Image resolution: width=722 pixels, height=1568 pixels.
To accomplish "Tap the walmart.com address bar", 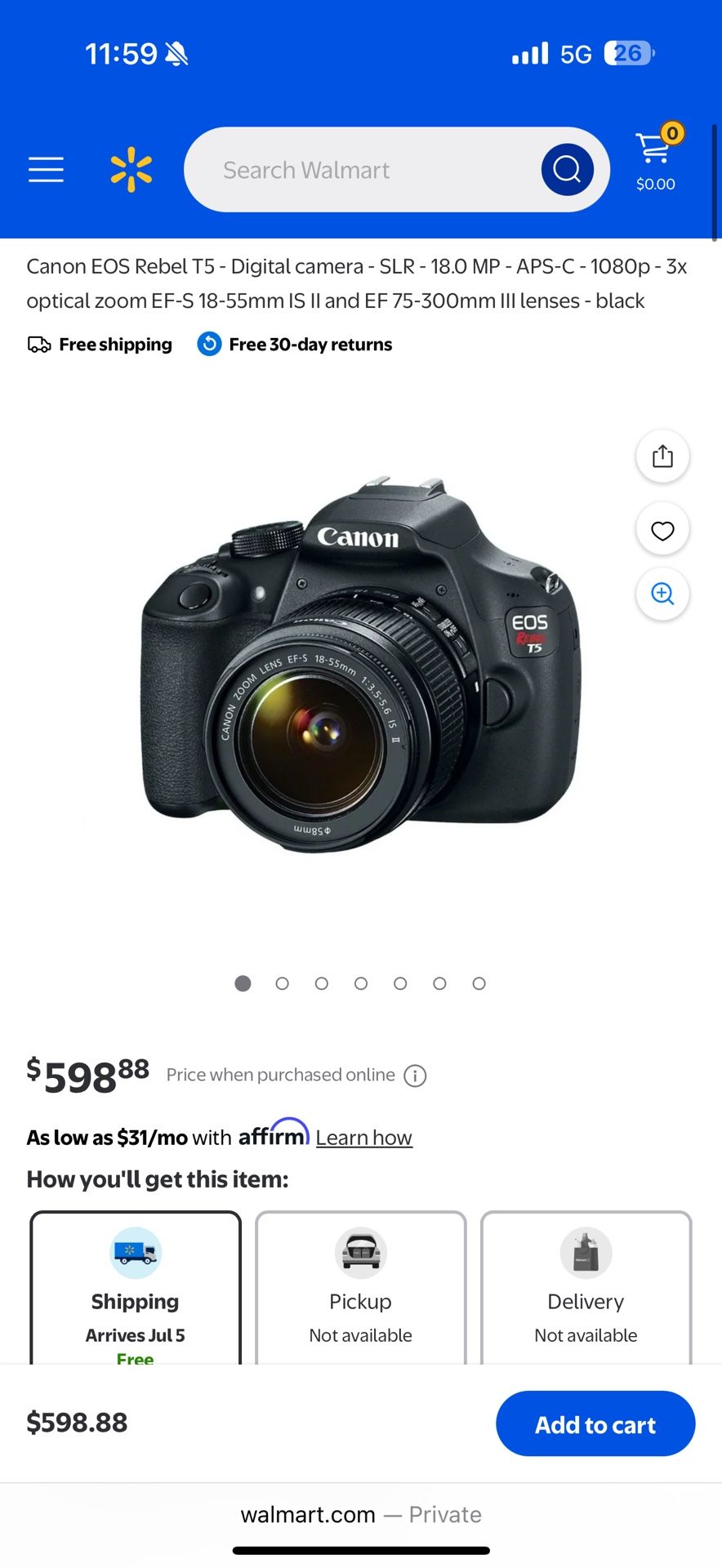I will (360, 1515).
